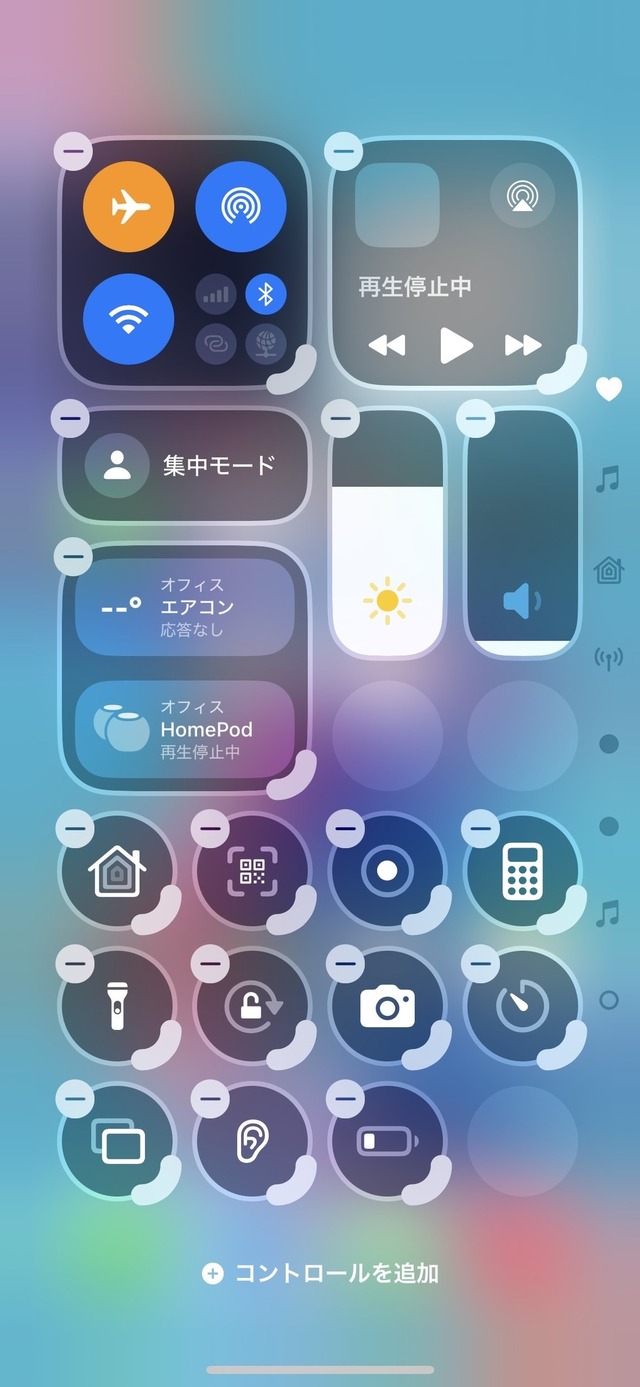
Task: Remove the rotation lock control
Action: point(210,964)
